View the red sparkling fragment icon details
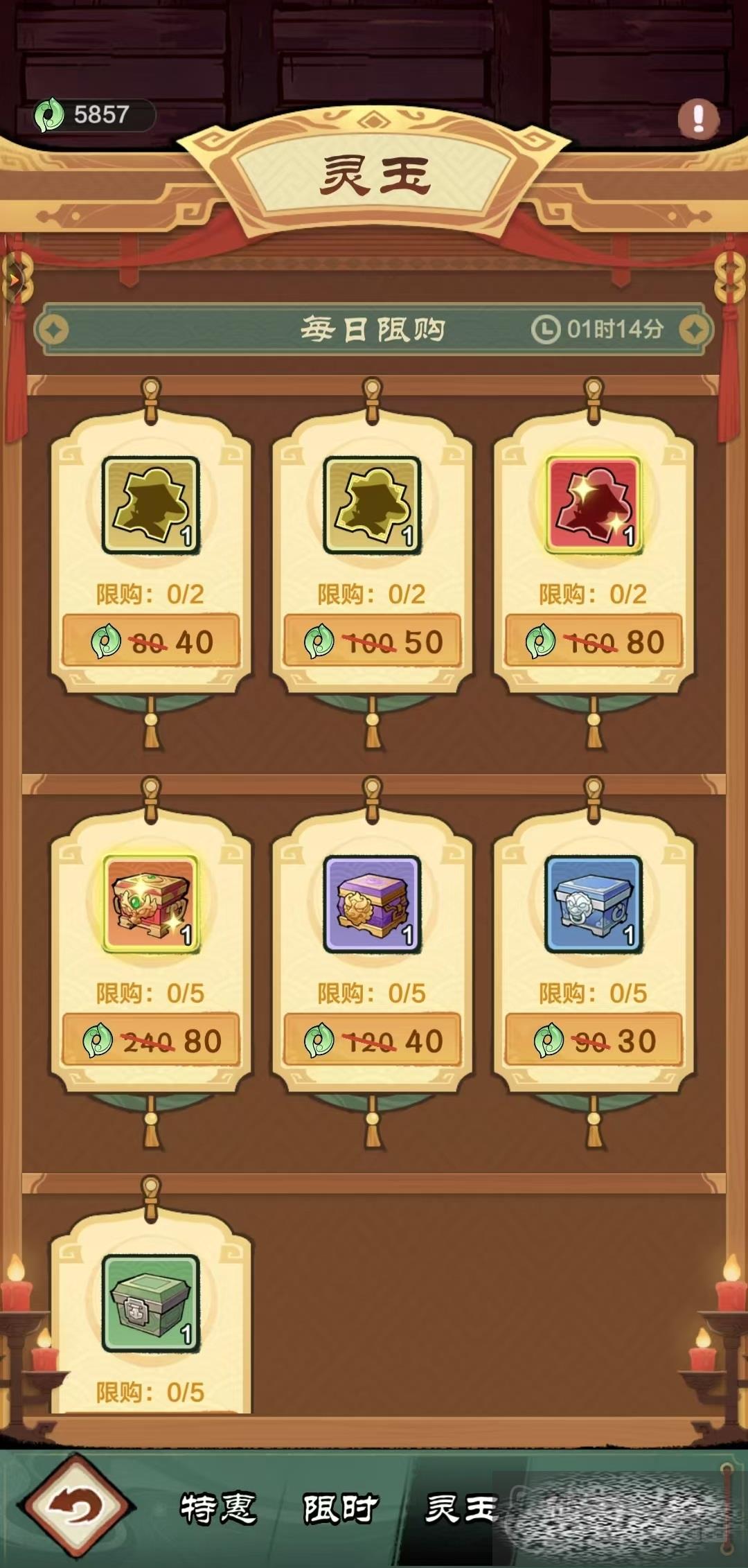 [594, 505]
